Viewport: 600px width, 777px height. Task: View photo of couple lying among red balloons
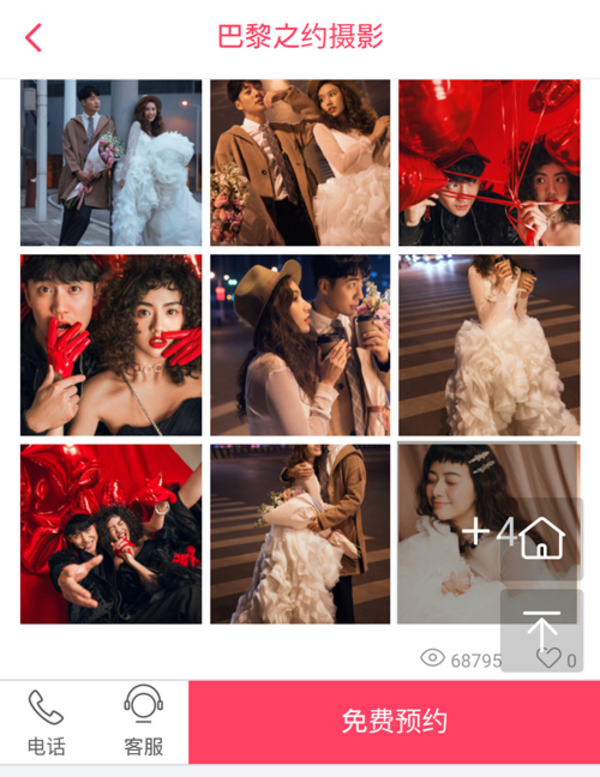[110, 533]
